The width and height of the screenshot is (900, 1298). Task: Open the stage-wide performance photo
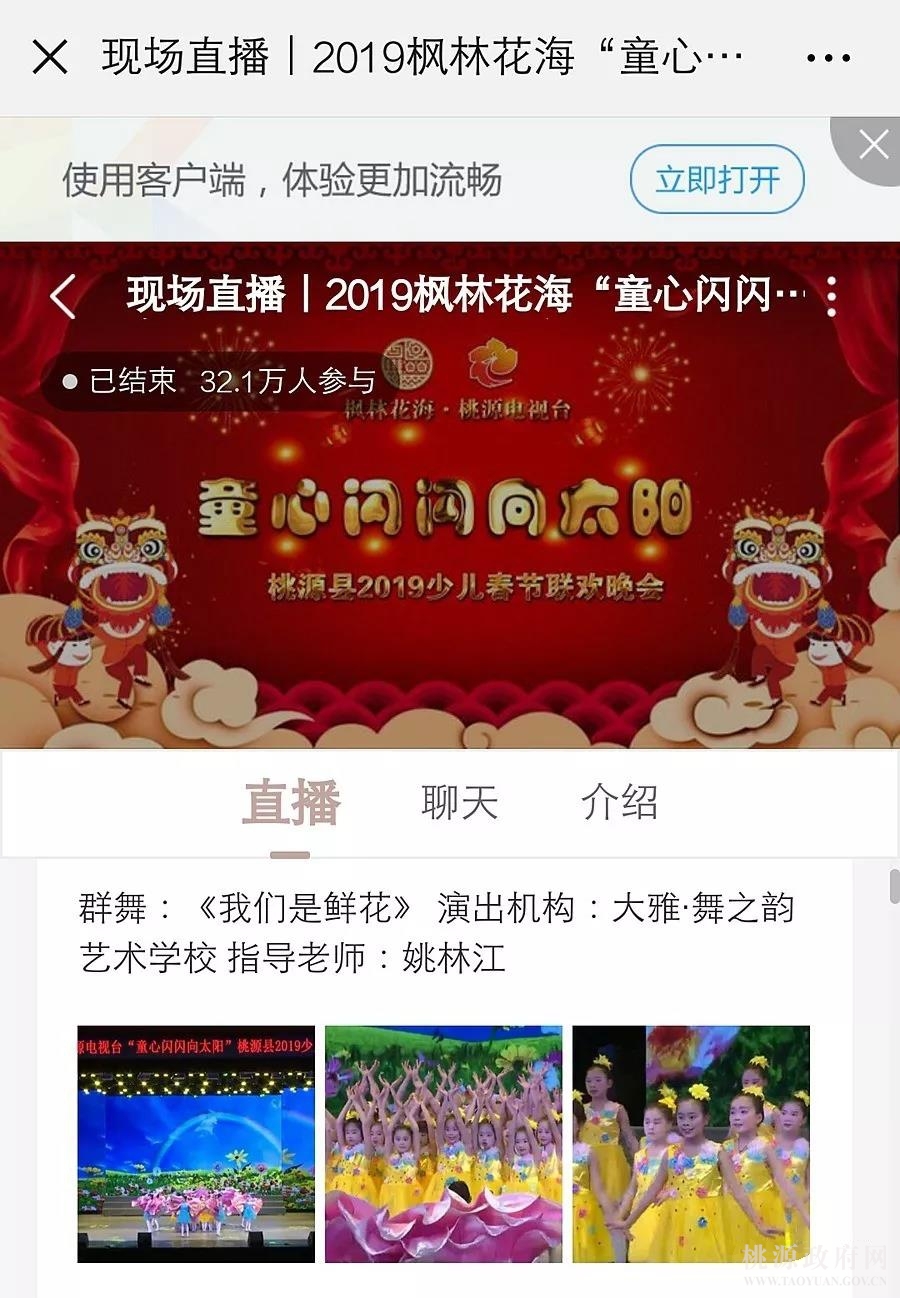196,1143
